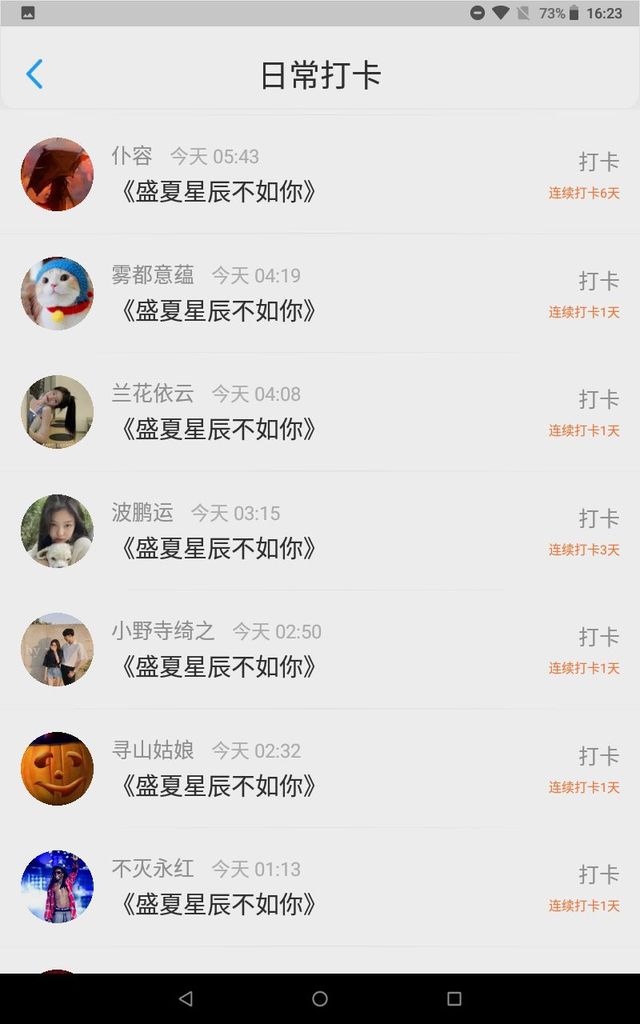Screen dimensions: 640x1024
Task: View 雾都意蕴's cat avatar
Action: [57, 293]
